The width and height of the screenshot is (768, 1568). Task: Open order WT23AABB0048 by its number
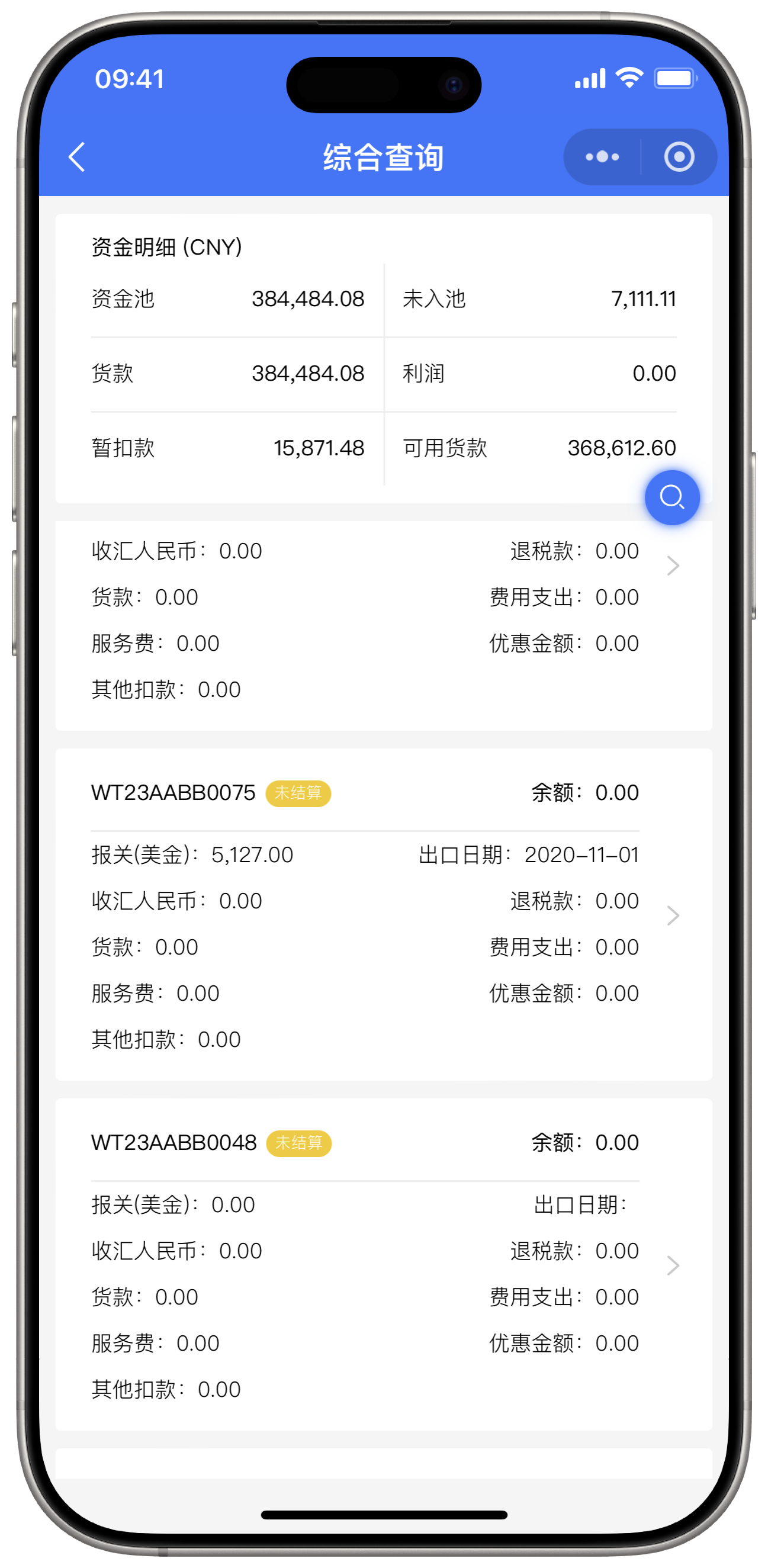click(x=173, y=1143)
